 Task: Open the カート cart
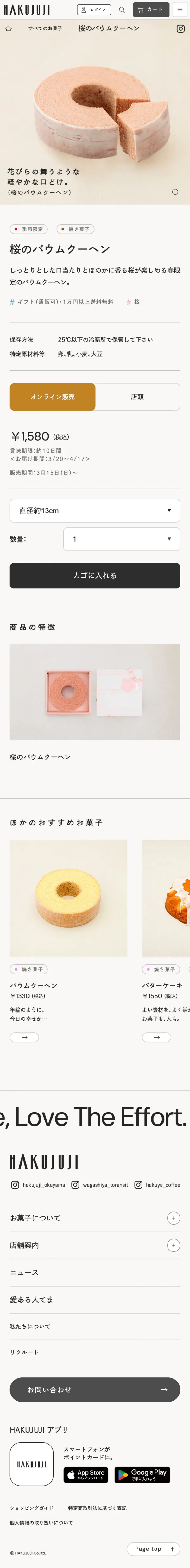tap(150, 10)
